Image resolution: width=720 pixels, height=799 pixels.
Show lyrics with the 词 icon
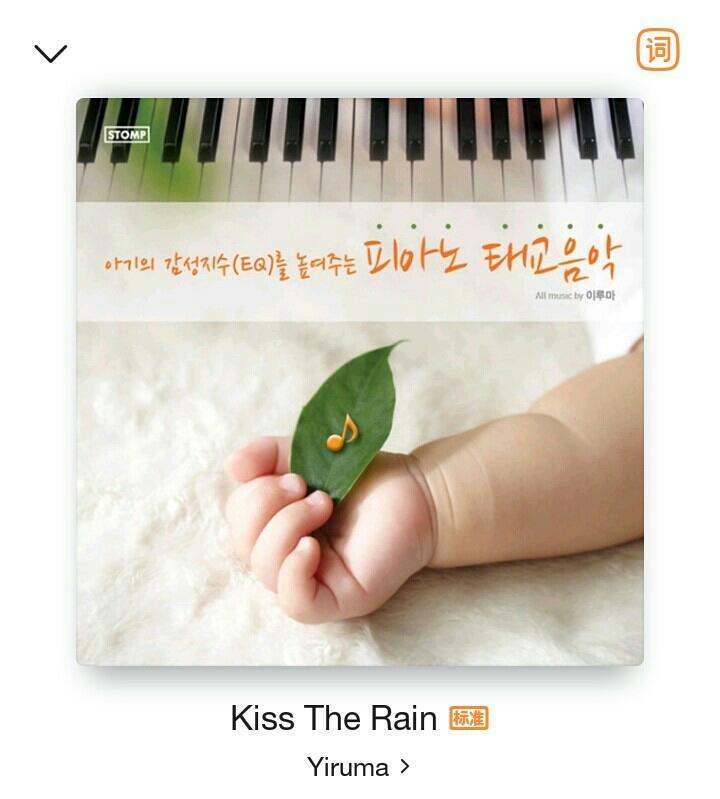[x=657, y=50]
